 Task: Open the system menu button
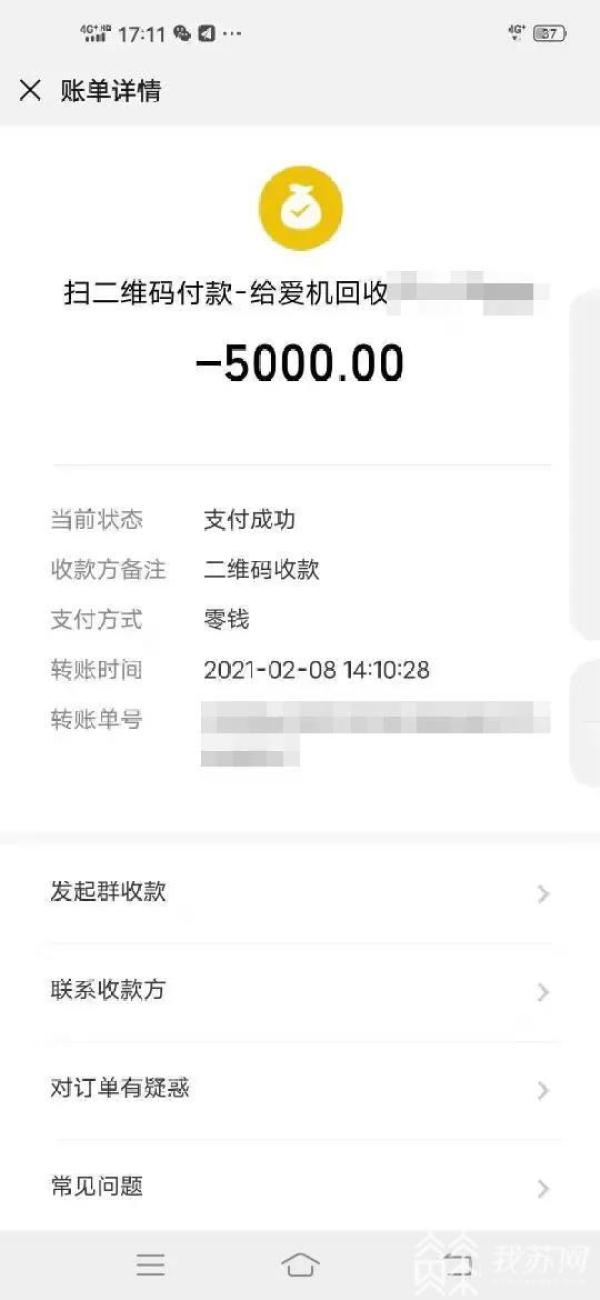[151, 1265]
